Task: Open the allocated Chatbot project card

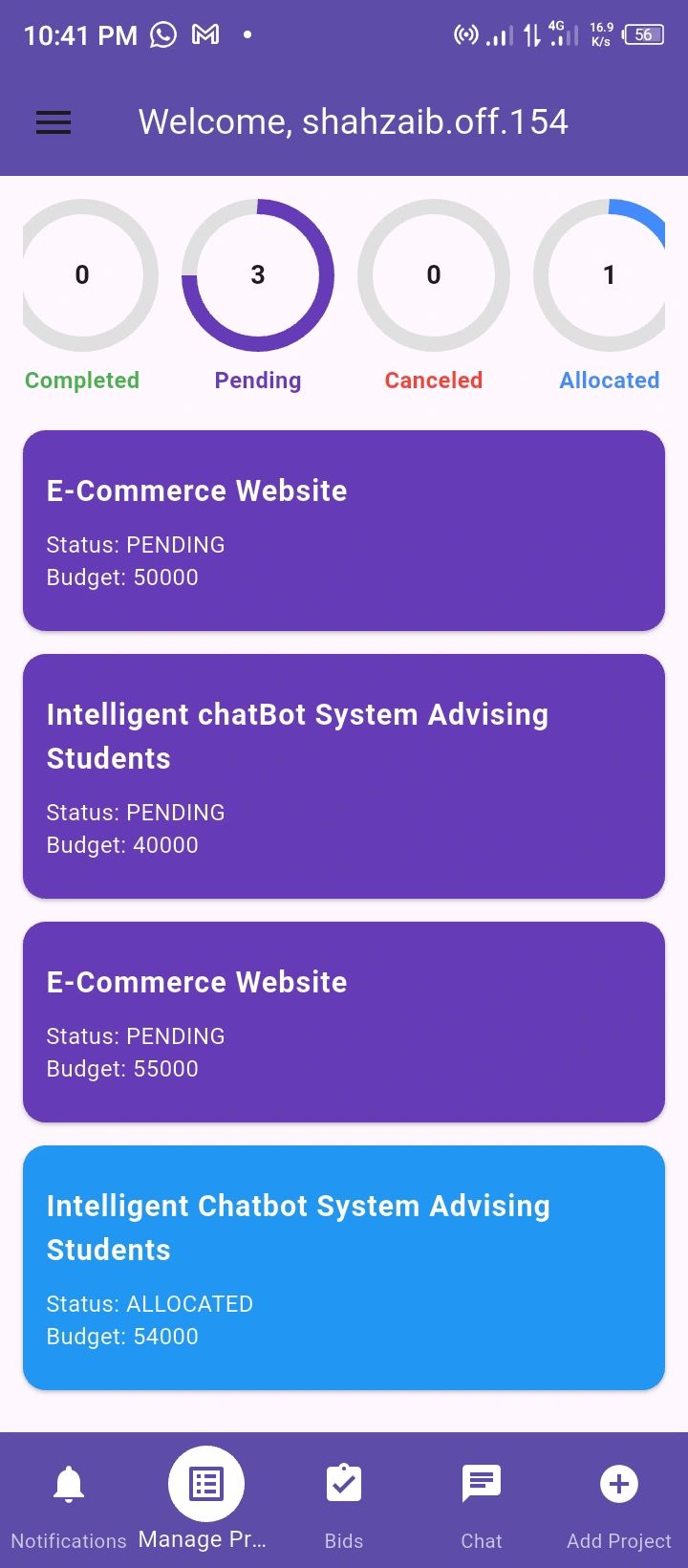Action: tap(344, 1268)
